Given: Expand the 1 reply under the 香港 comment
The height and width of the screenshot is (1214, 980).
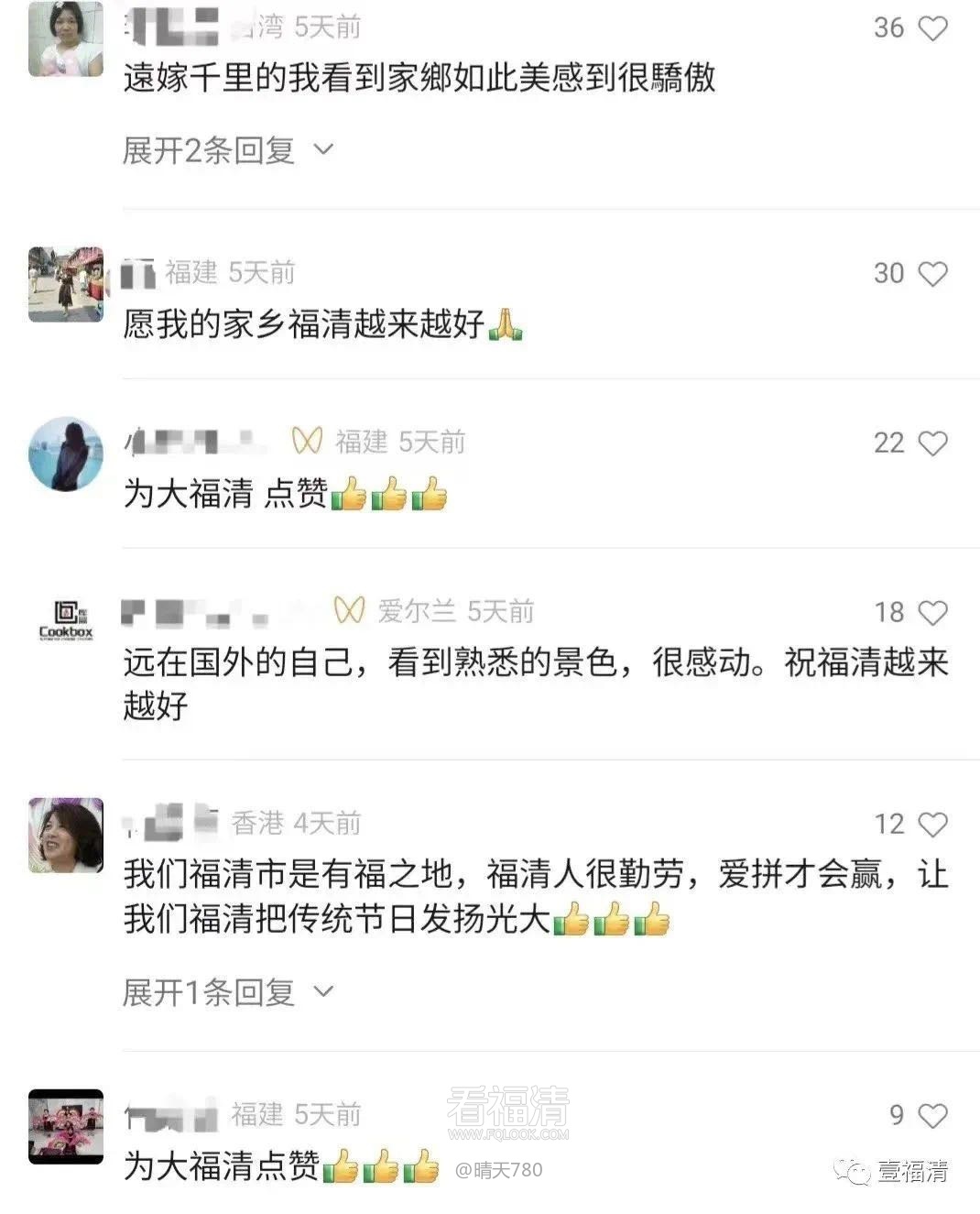Looking at the screenshot, I should tap(227, 991).
